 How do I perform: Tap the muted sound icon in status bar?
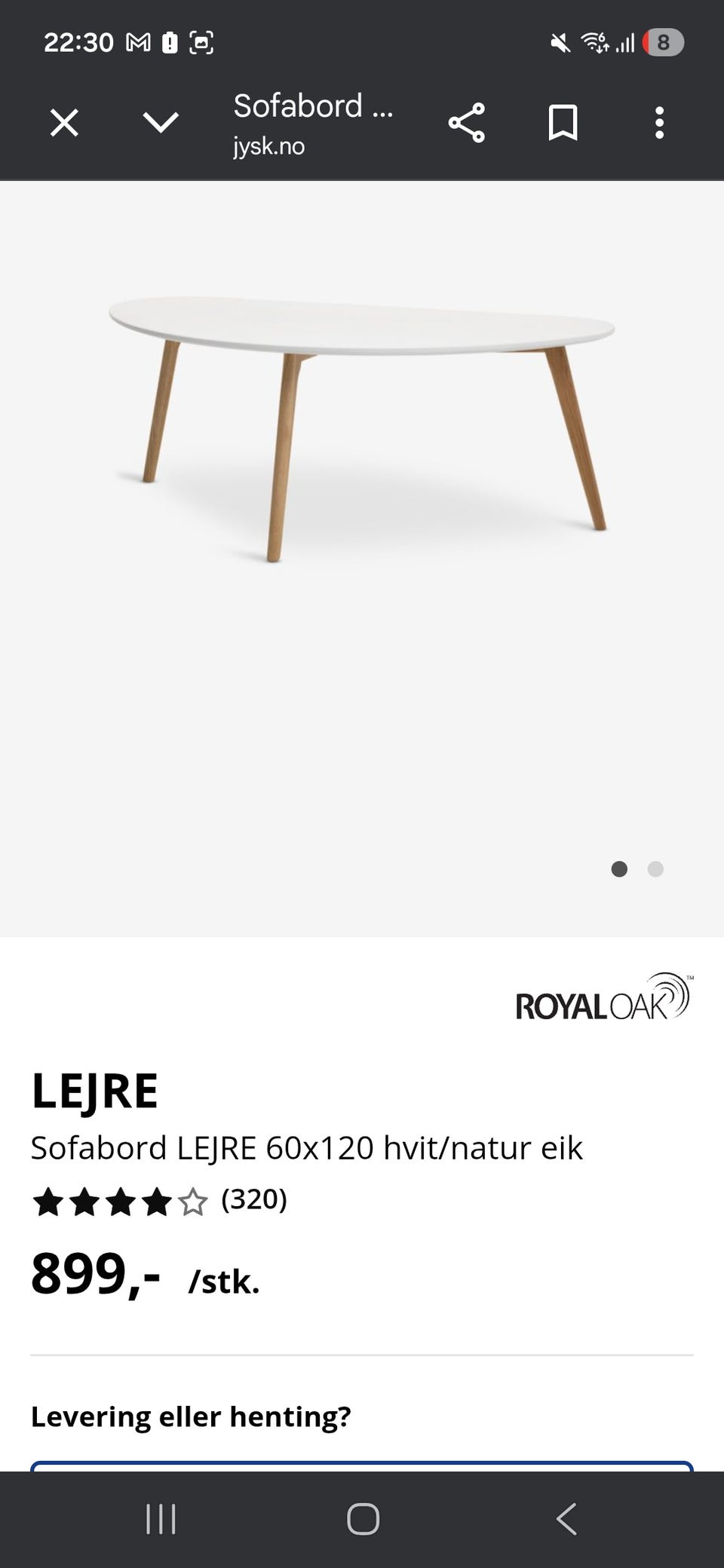click(558, 42)
